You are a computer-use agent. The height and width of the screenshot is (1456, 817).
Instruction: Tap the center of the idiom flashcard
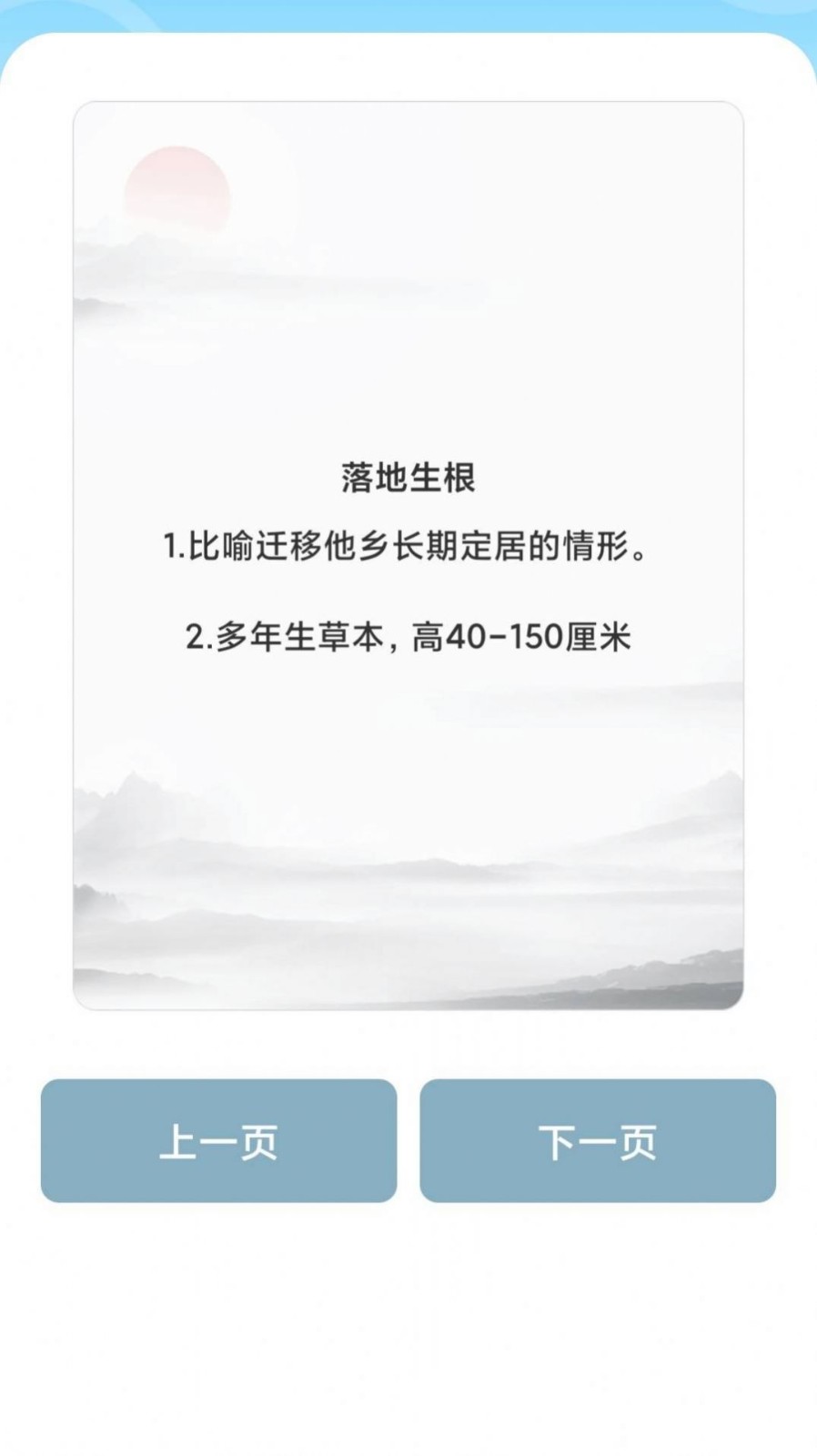[408, 555]
